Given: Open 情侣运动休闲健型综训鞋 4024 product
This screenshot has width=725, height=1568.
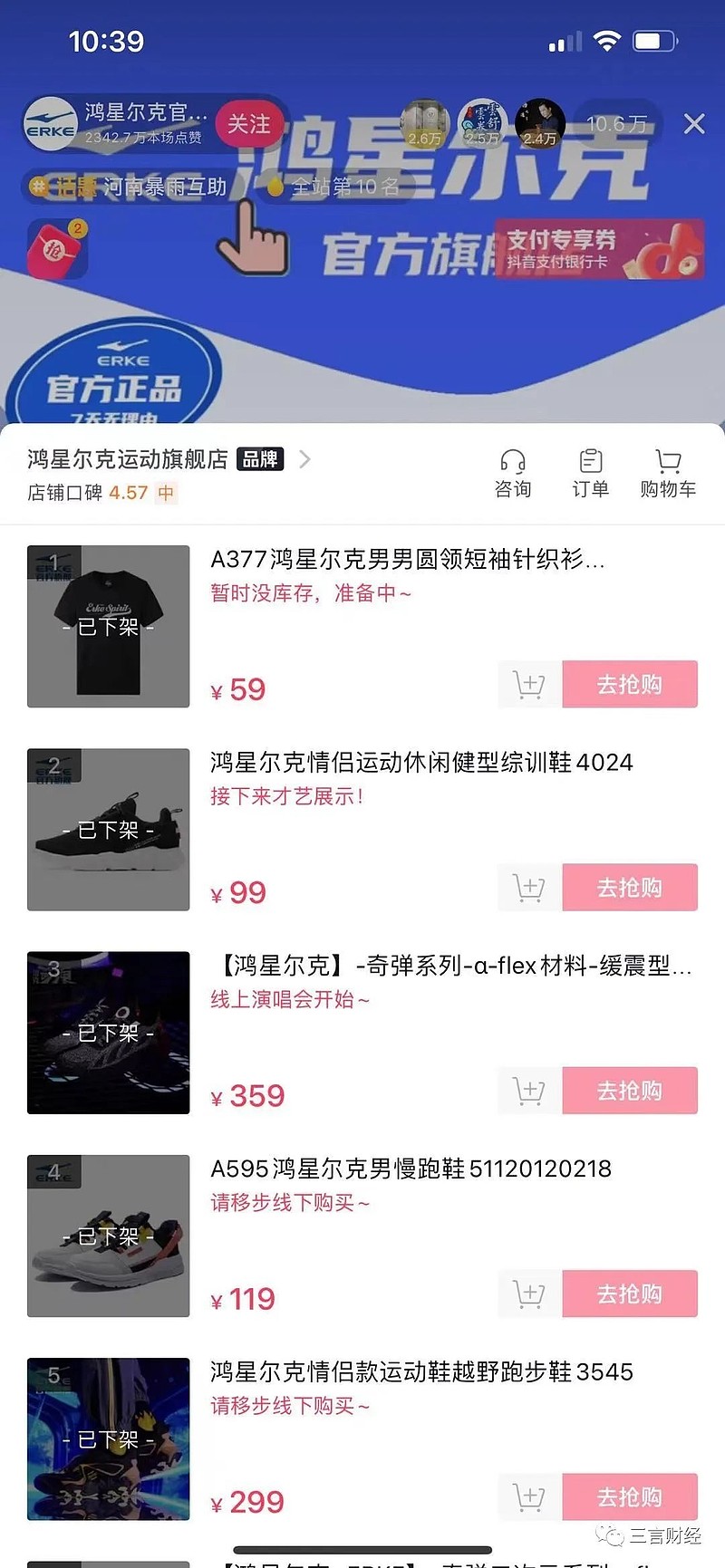Looking at the screenshot, I should (421, 762).
